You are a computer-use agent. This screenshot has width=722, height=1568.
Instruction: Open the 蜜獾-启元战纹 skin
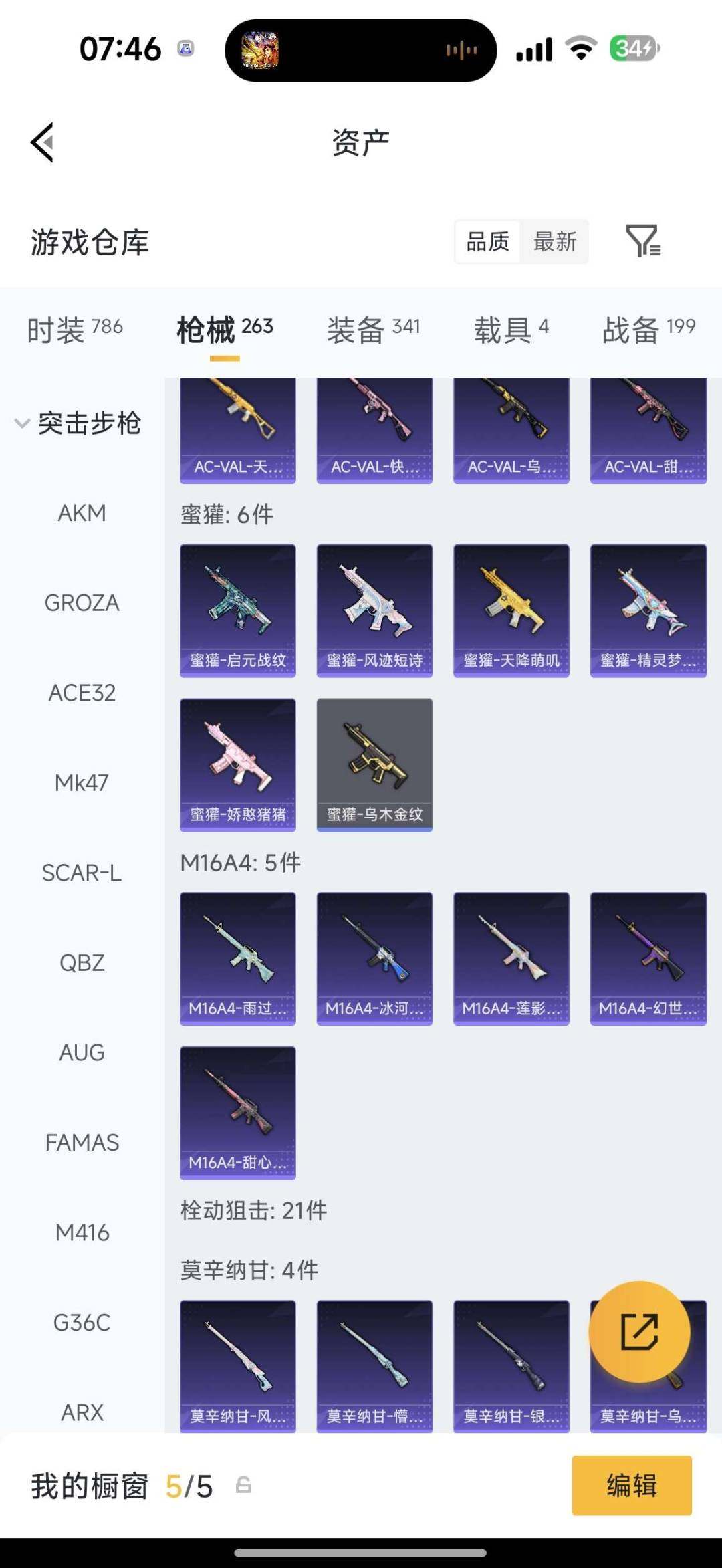click(238, 610)
